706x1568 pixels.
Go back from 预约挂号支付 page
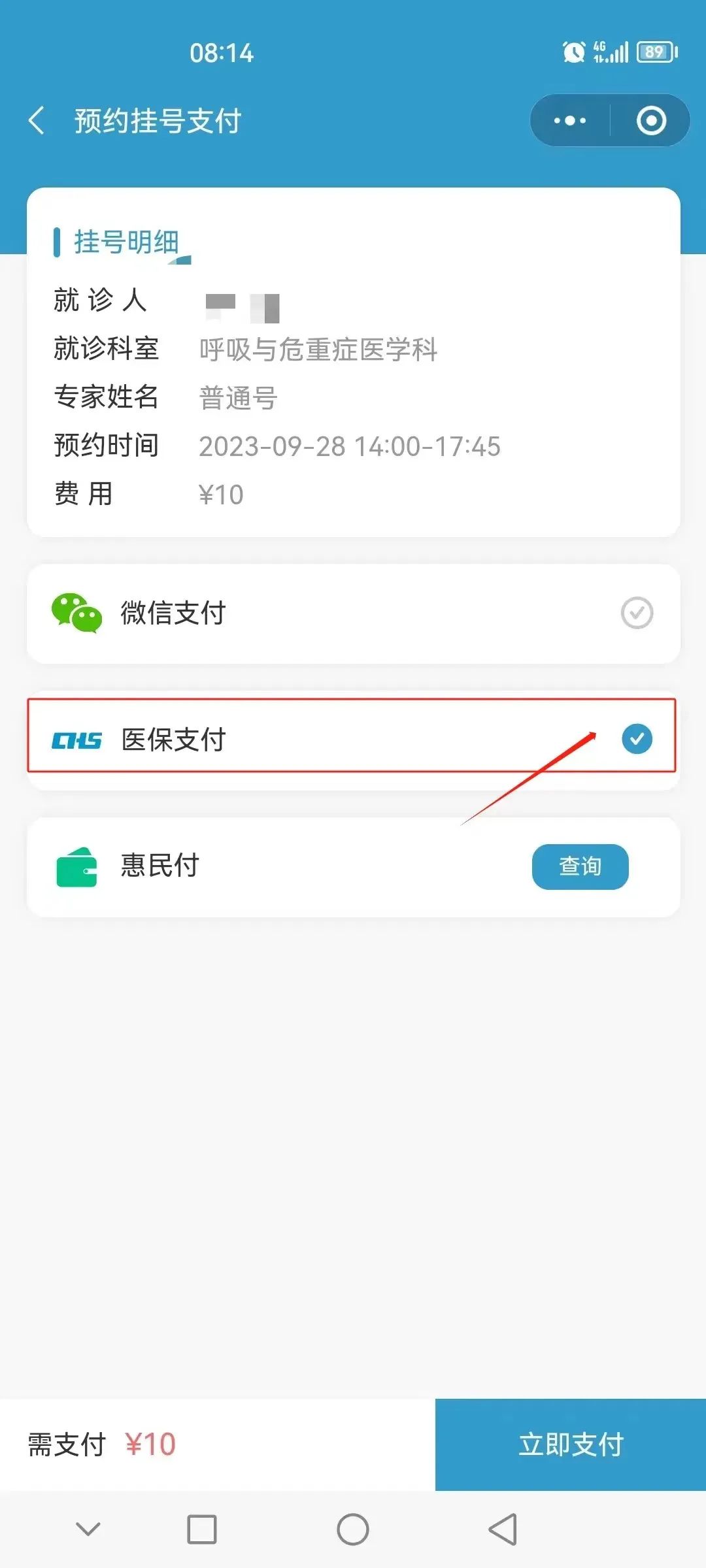(37, 121)
